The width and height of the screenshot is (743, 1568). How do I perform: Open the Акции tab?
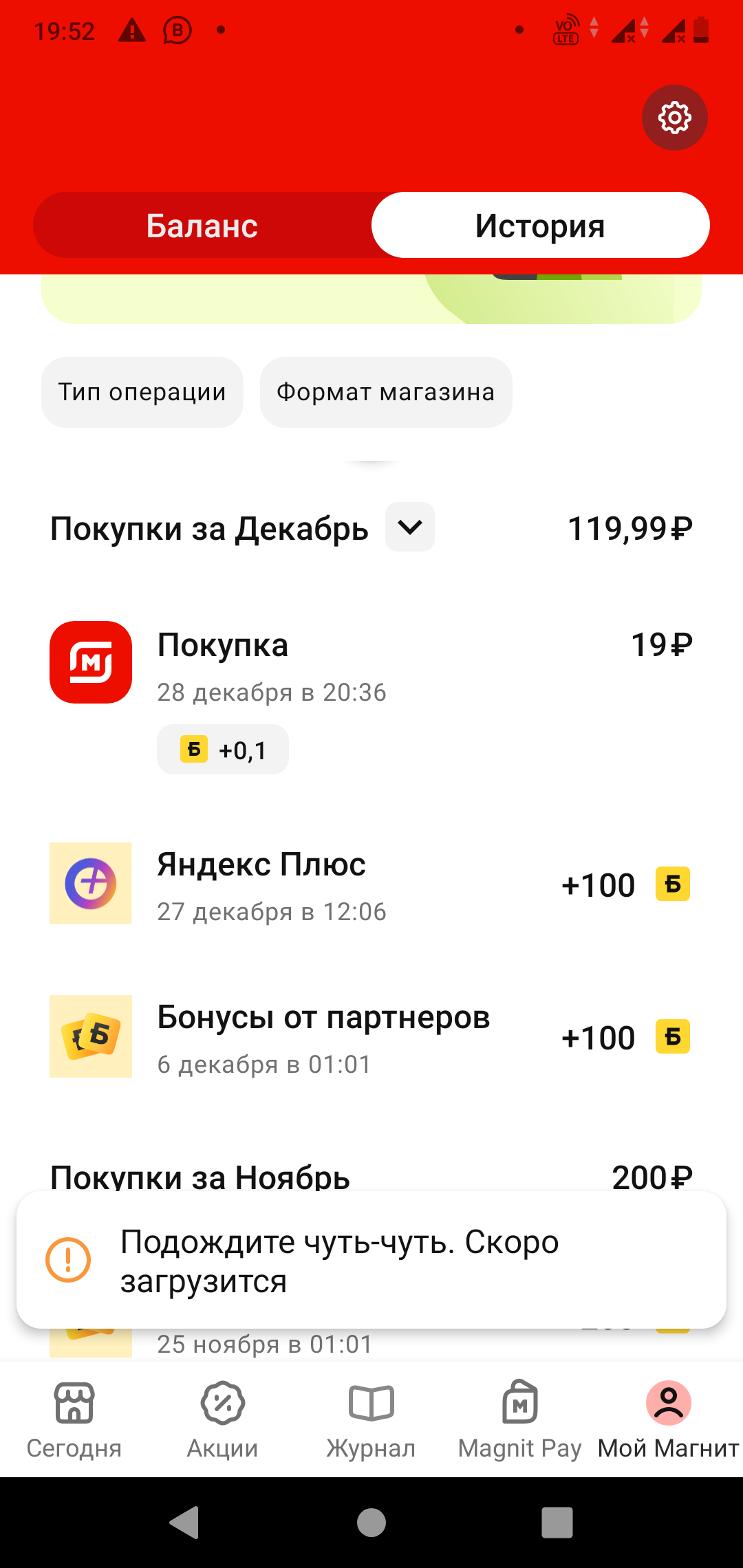pyautogui.click(x=223, y=1419)
